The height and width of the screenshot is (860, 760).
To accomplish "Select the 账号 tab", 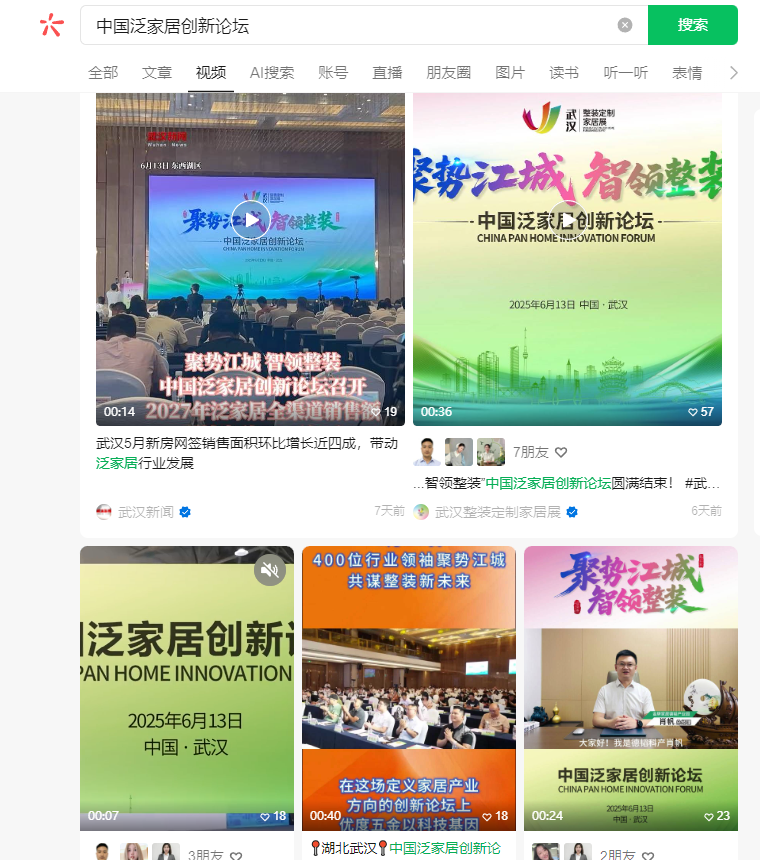I will pos(333,73).
